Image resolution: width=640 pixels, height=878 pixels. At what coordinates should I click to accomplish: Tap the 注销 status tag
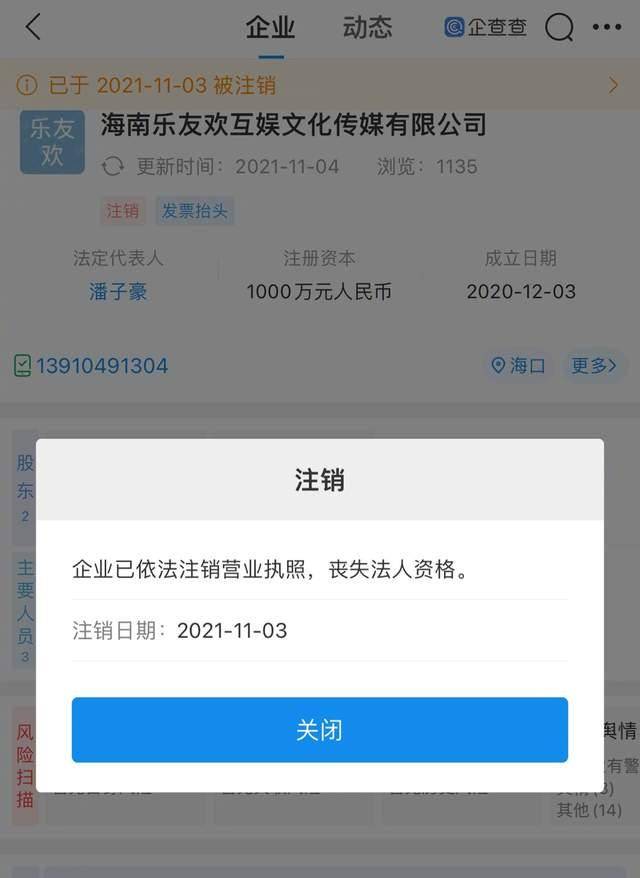[123, 211]
